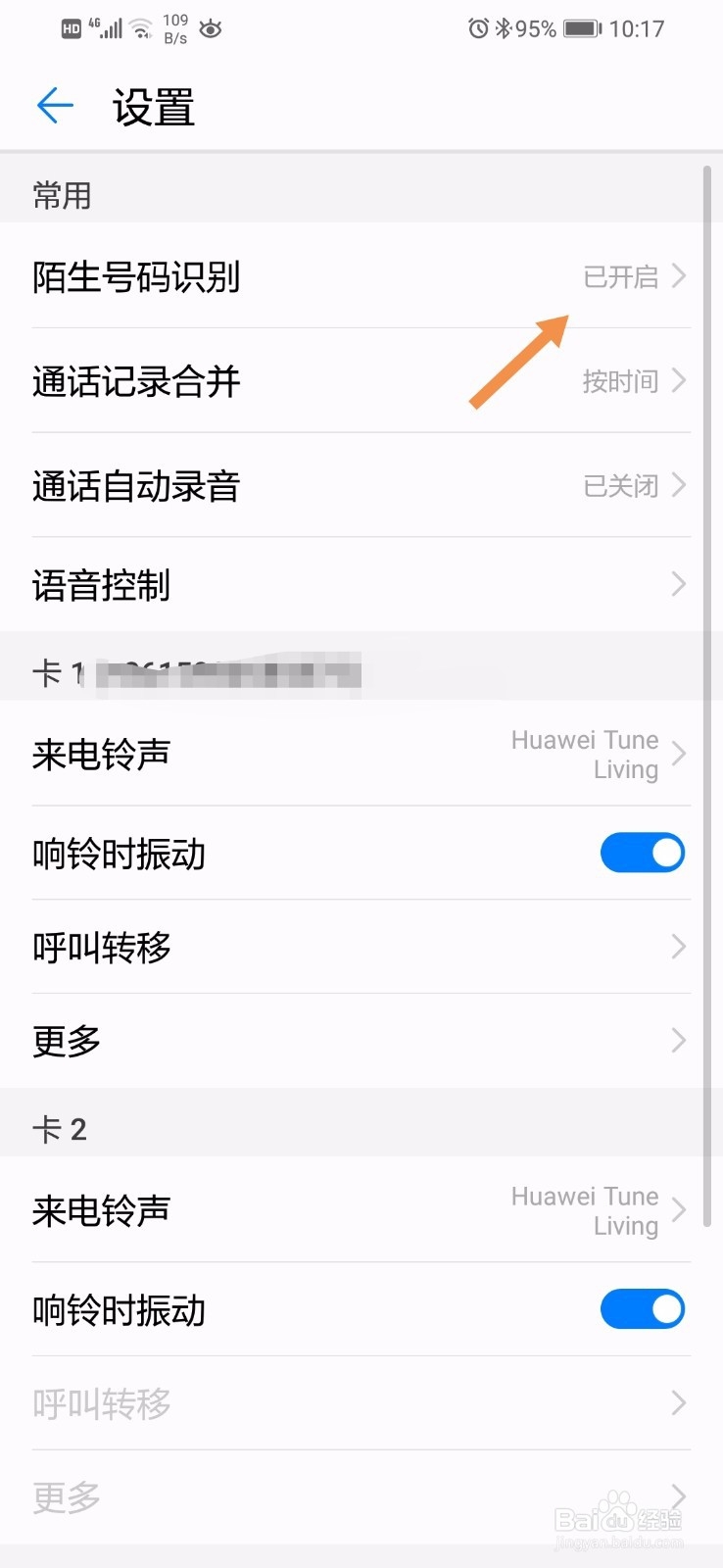
Task: Click the Wi-Fi icon in the status bar
Action: click(x=140, y=26)
